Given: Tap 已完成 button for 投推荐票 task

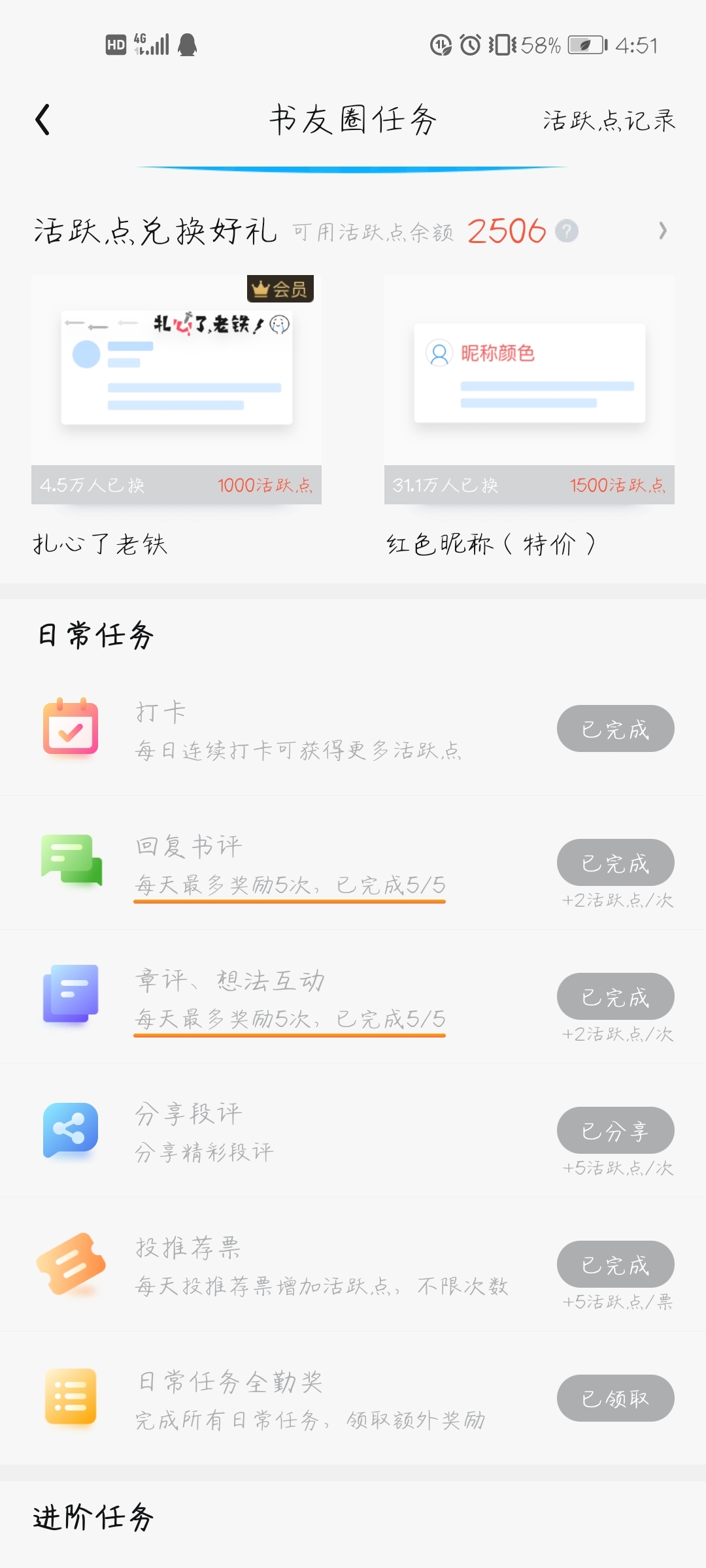Looking at the screenshot, I should [616, 1264].
